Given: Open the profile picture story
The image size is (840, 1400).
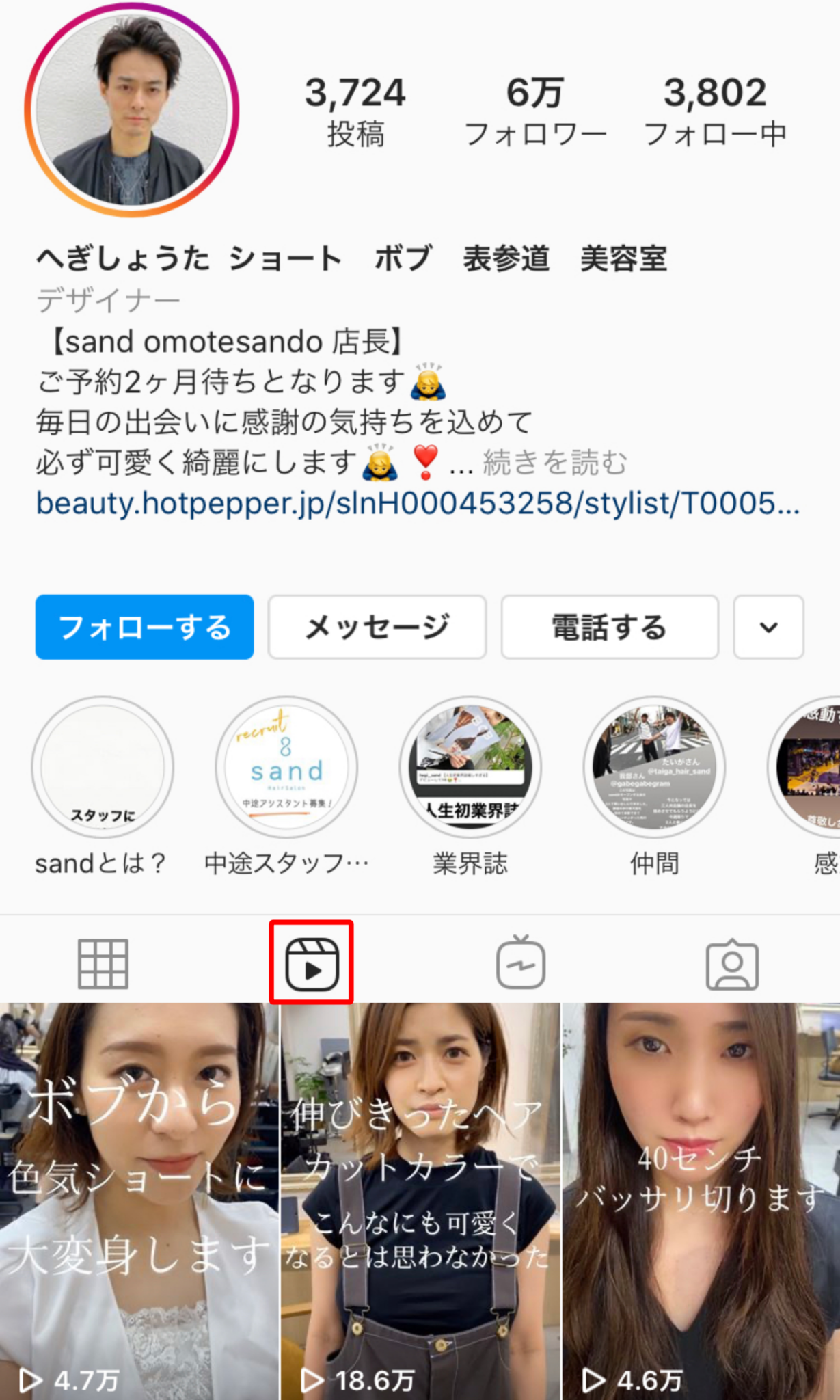Looking at the screenshot, I should click(x=131, y=109).
